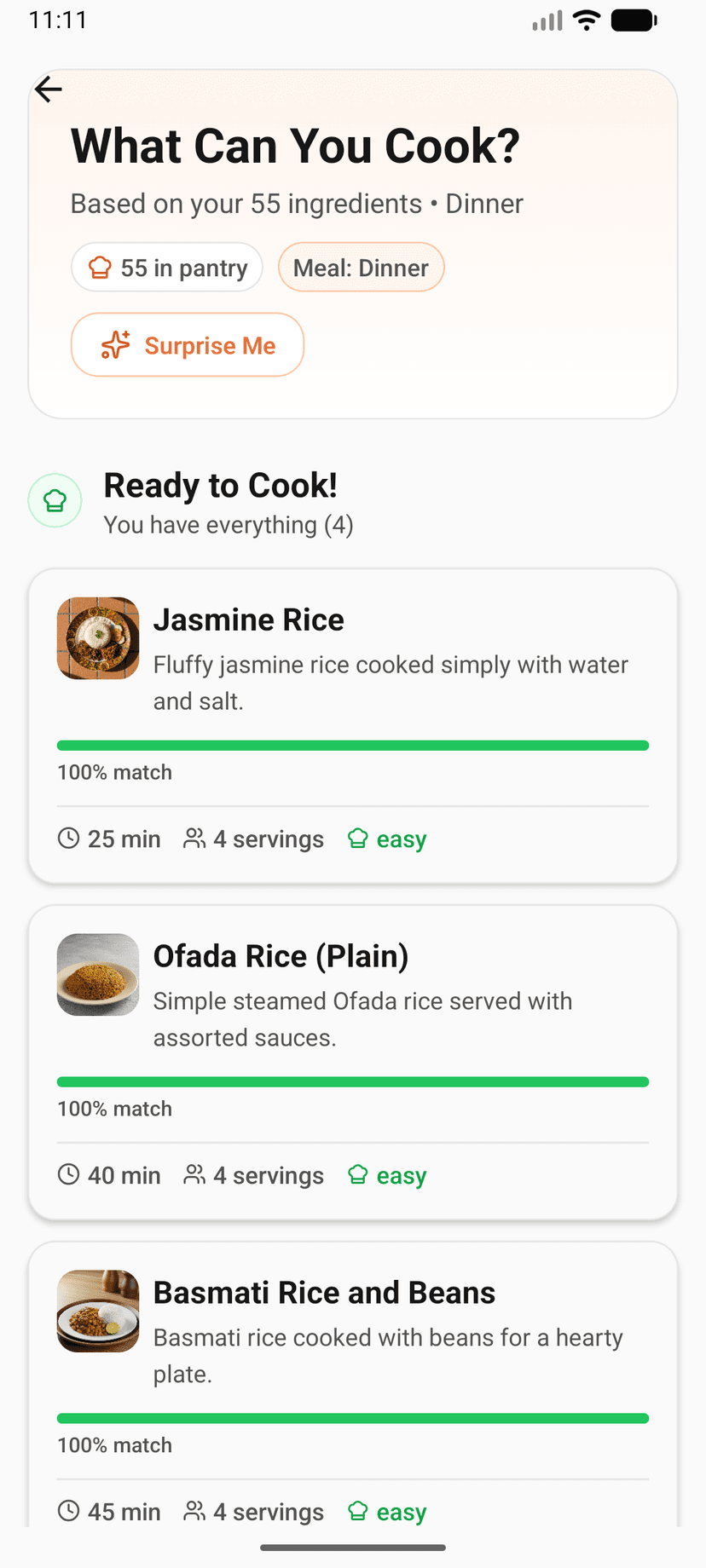The width and height of the screenshot is (706, 1568).
Task: Select the Ofada Rice (Plain) title
Action: point(281,956)
